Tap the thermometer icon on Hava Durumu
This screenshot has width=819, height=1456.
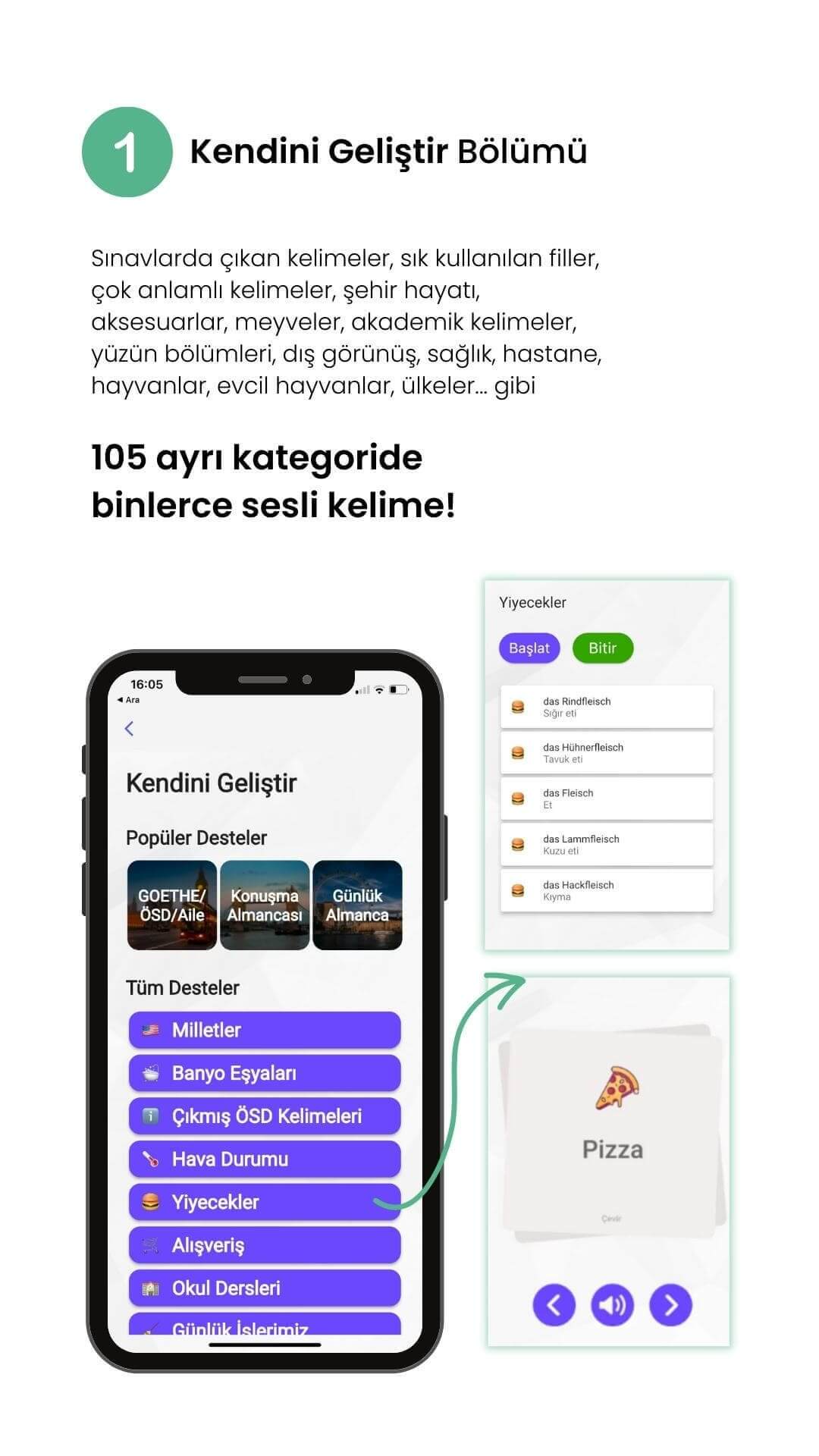pos(151,1159)
